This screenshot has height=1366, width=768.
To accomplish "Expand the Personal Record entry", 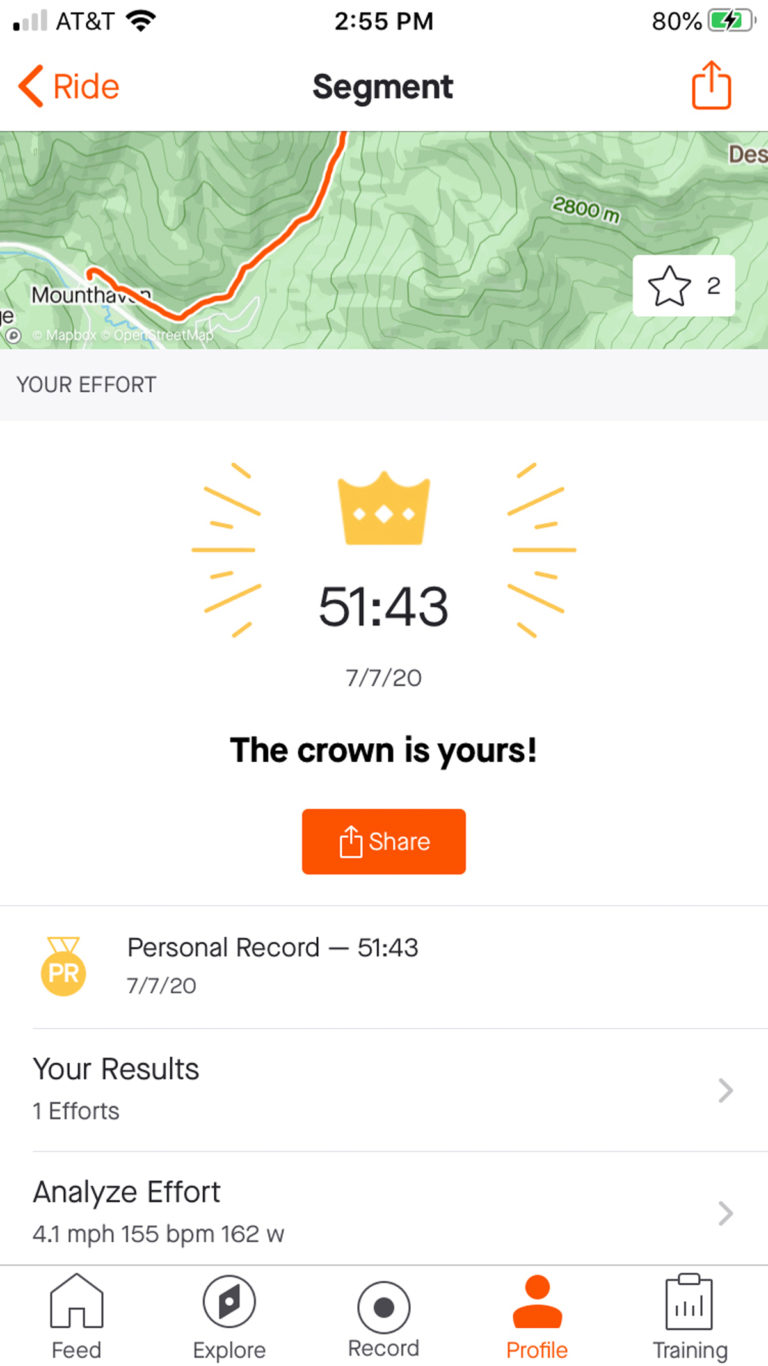I will 383,966.
